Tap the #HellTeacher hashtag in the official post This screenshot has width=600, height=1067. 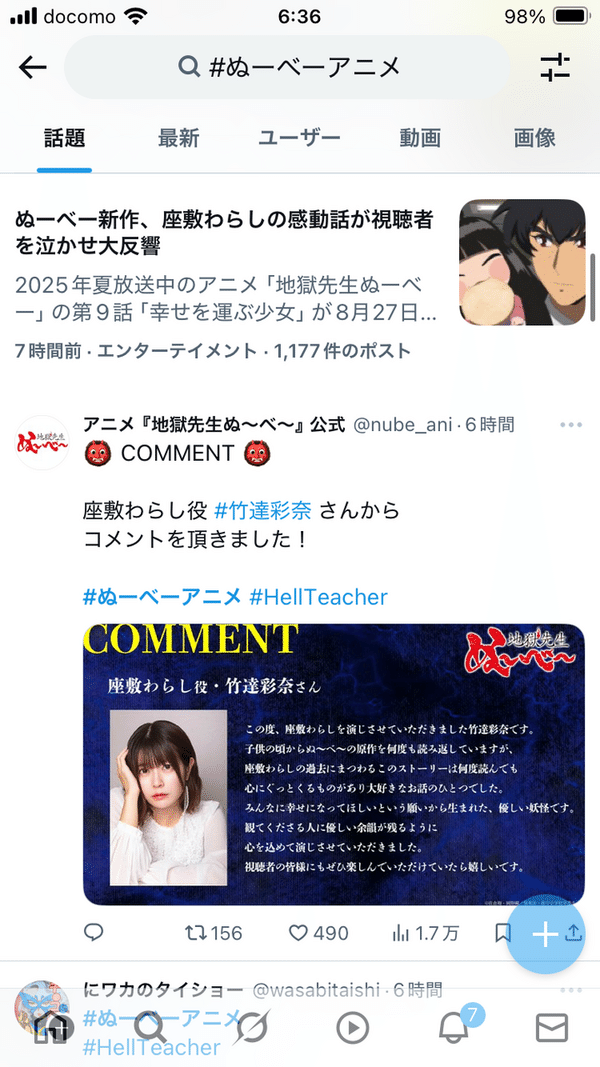click(318, 597)
